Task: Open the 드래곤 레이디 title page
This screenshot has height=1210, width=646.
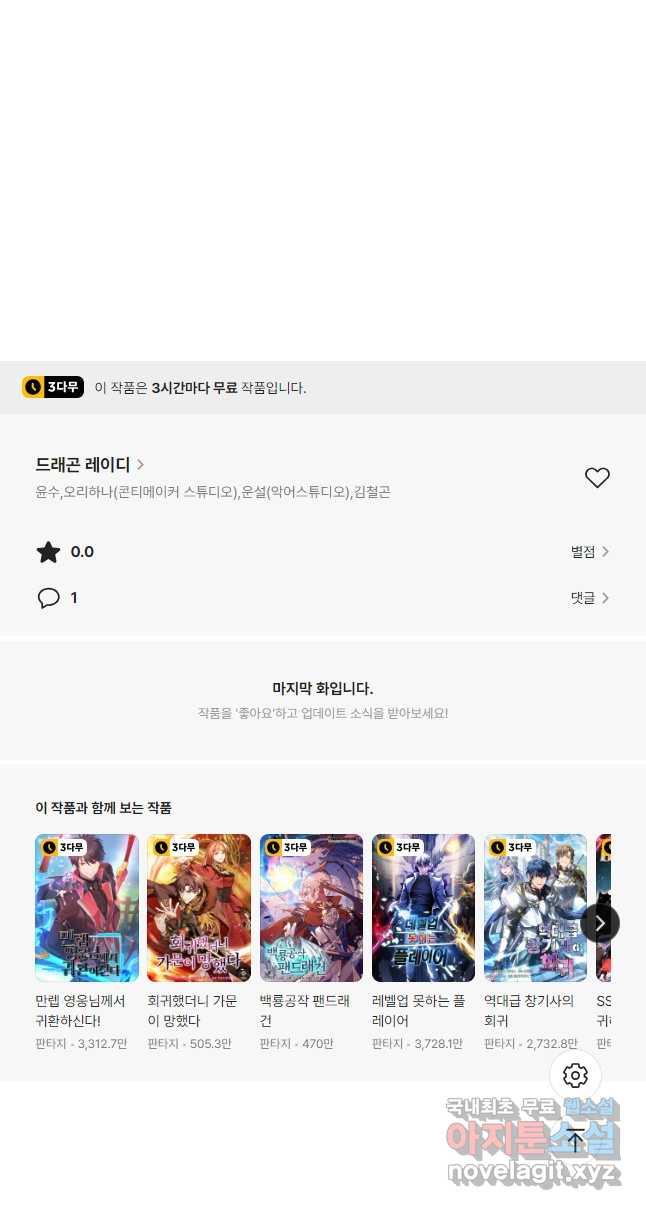Action: click(x=90, y=465)
